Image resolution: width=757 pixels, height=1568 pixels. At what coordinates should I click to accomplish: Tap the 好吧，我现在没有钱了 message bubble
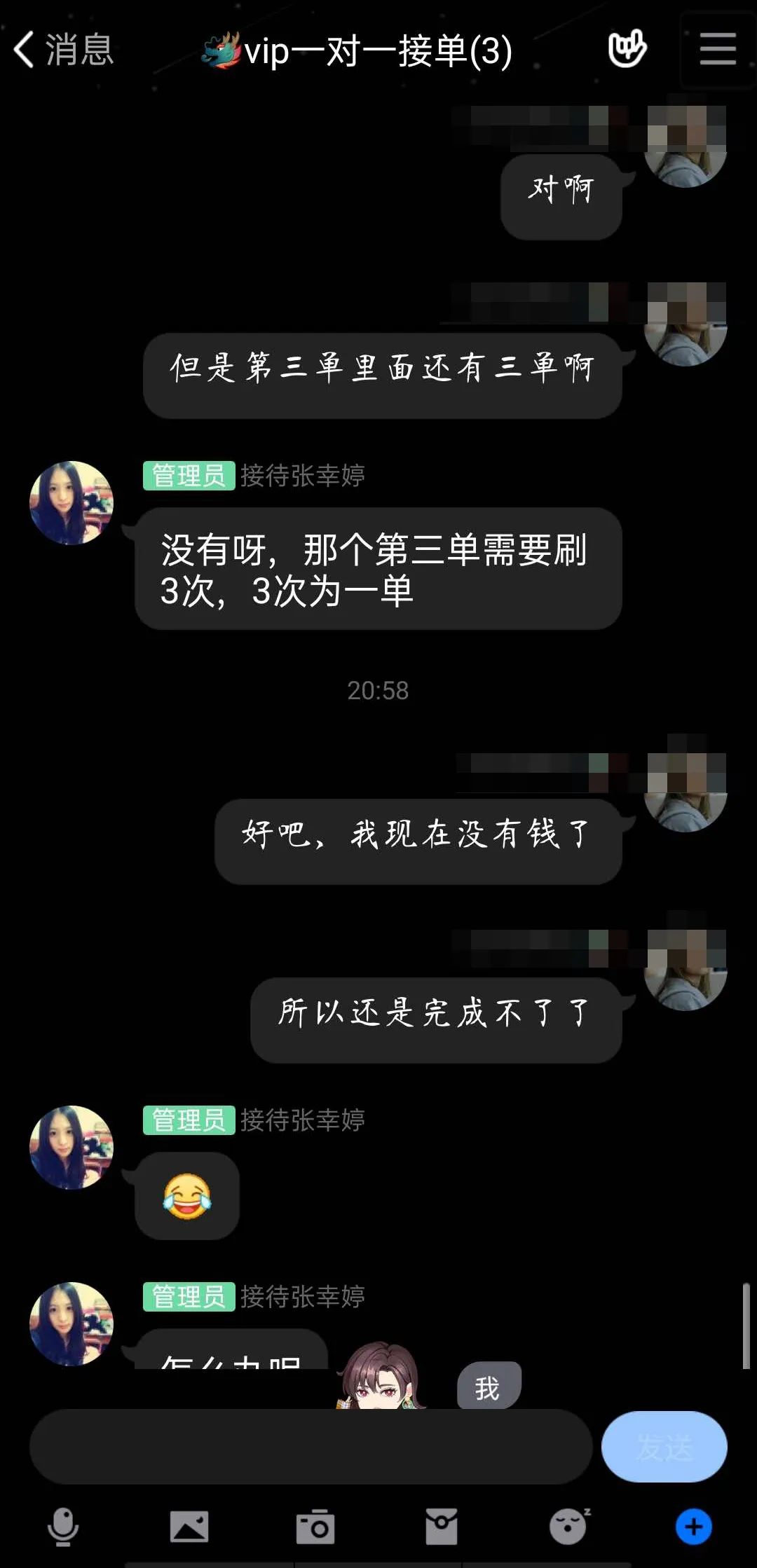point(416,839)
